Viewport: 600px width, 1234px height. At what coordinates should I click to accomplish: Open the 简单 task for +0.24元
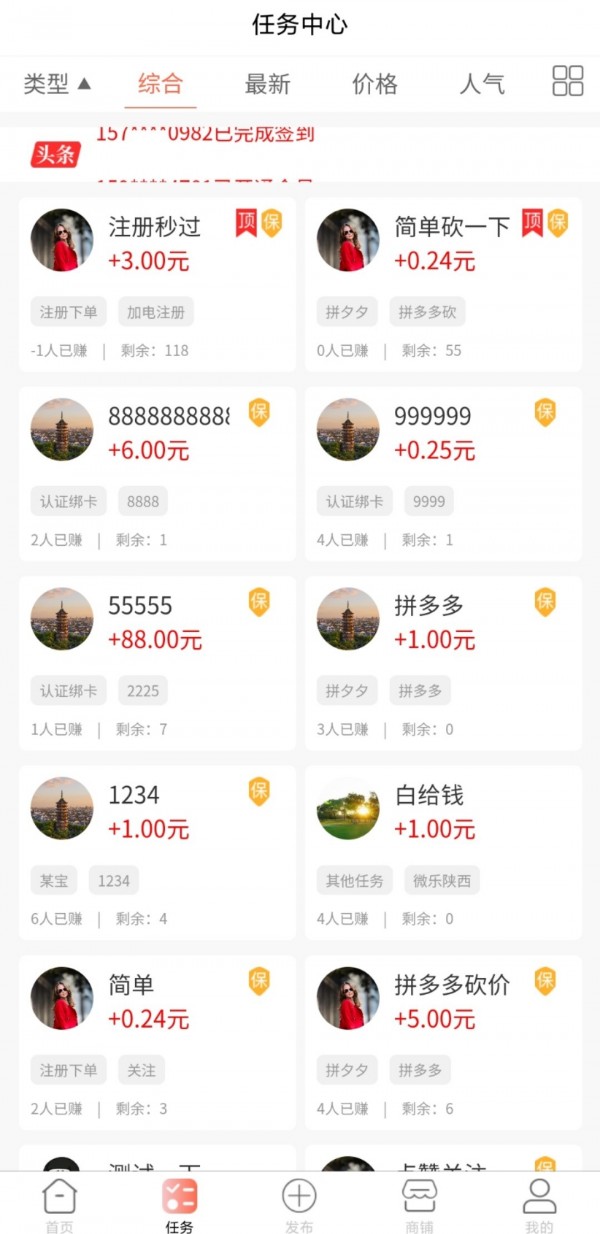click(x=157, y=1042)
